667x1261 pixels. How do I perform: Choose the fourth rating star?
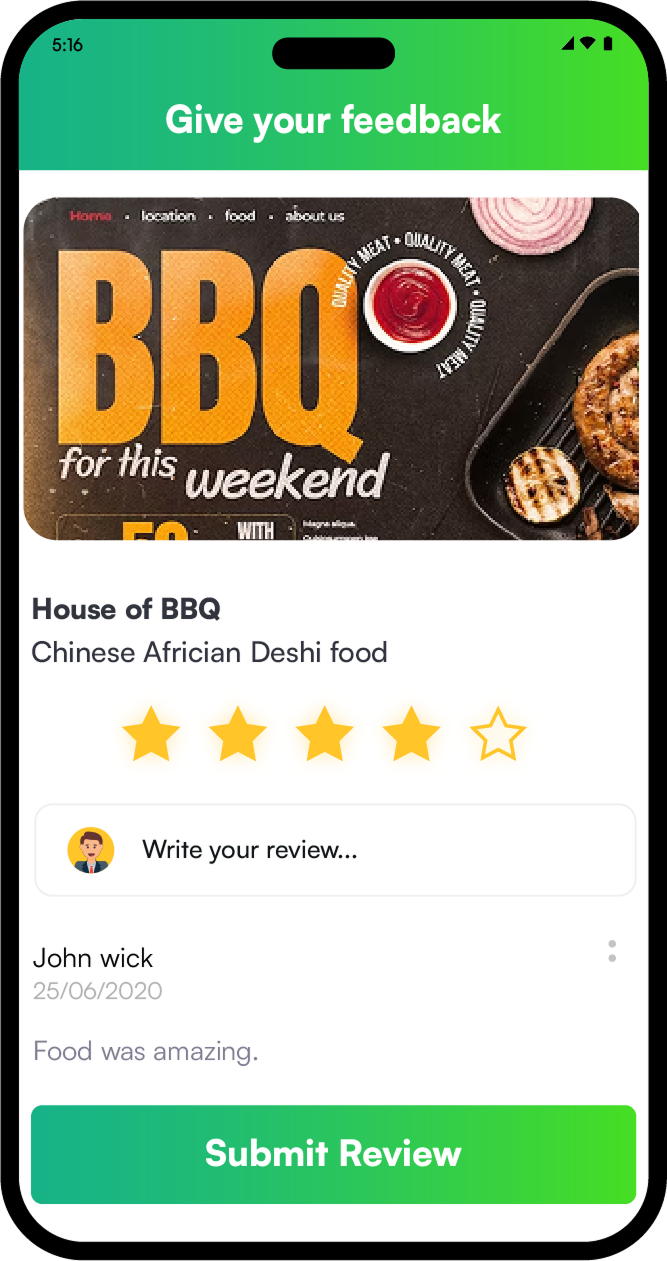coord(411,735)
